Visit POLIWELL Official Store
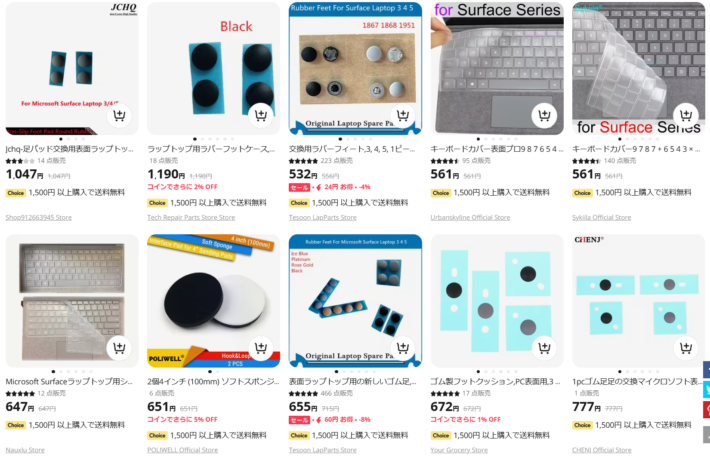The image size is (710, 457). coord(182,450)
